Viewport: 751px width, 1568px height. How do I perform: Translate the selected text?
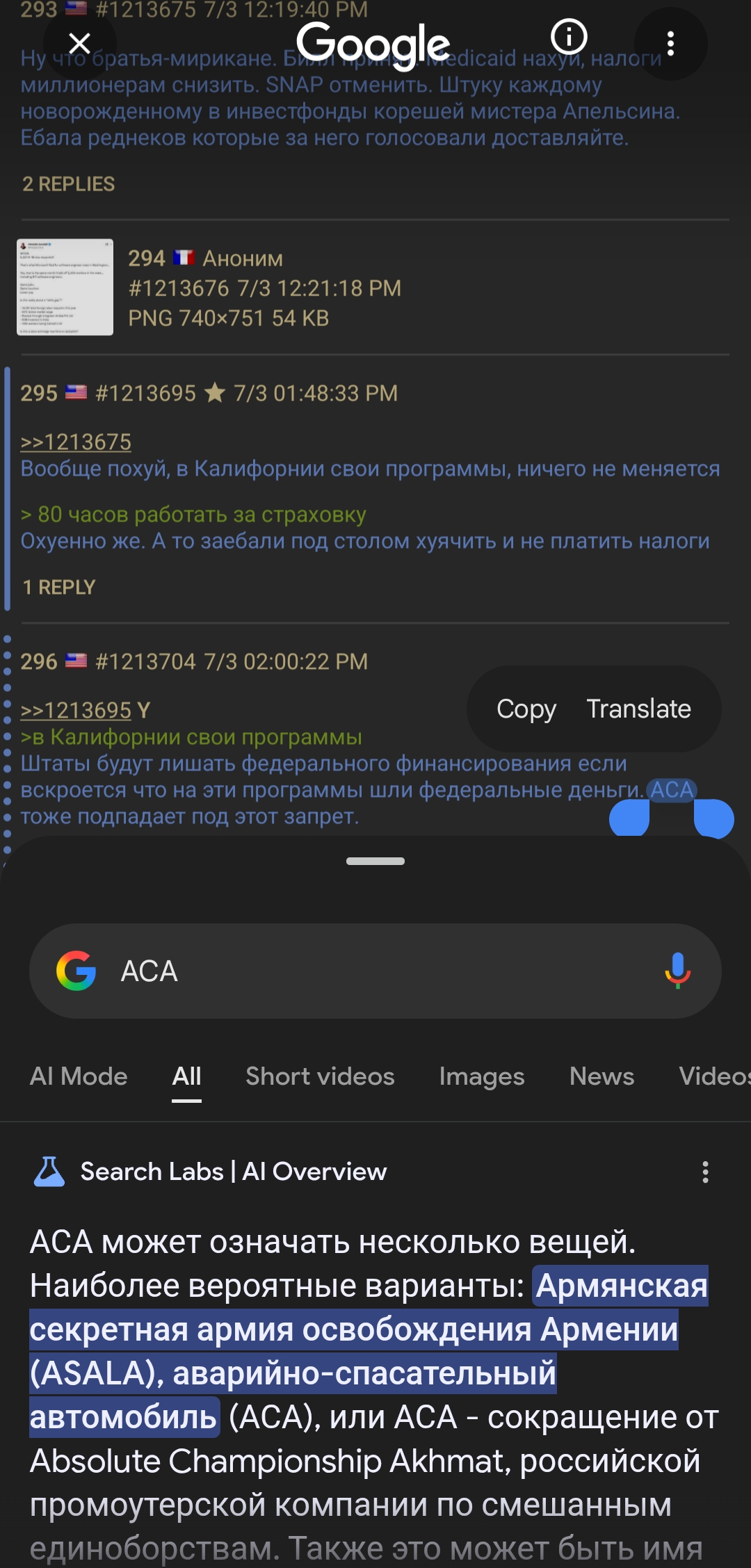click(638, 709)
